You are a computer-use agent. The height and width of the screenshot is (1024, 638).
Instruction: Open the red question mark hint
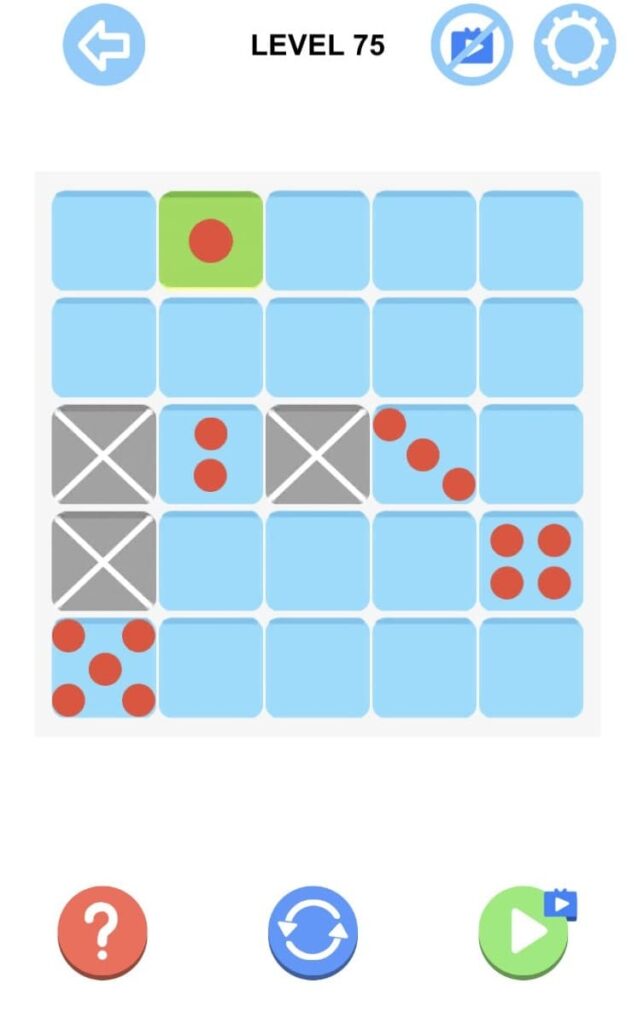point(103,931)
